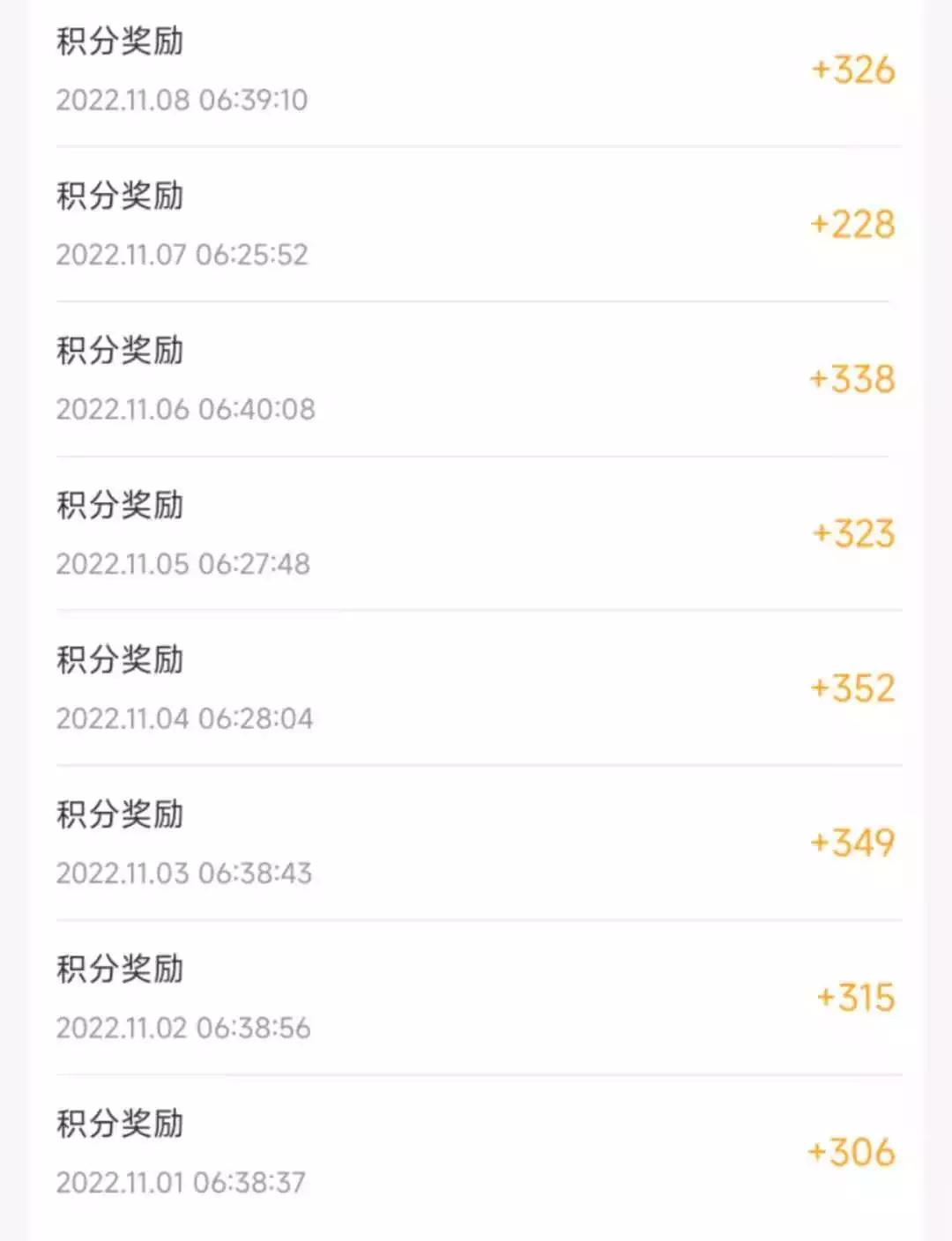Click the +323 amount text
952x1241 pixels.
(851, 532)
